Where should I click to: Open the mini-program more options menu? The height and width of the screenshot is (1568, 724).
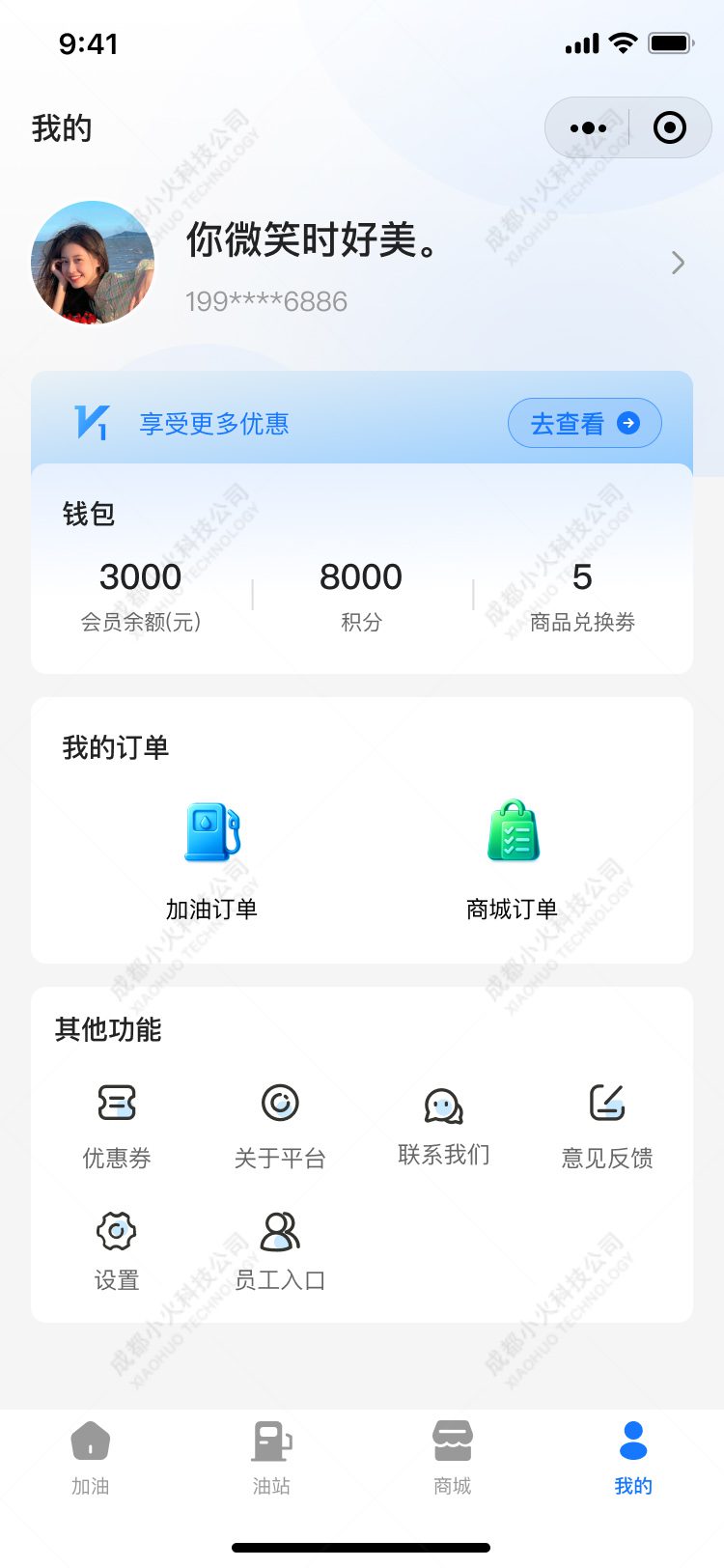(588, 126)
